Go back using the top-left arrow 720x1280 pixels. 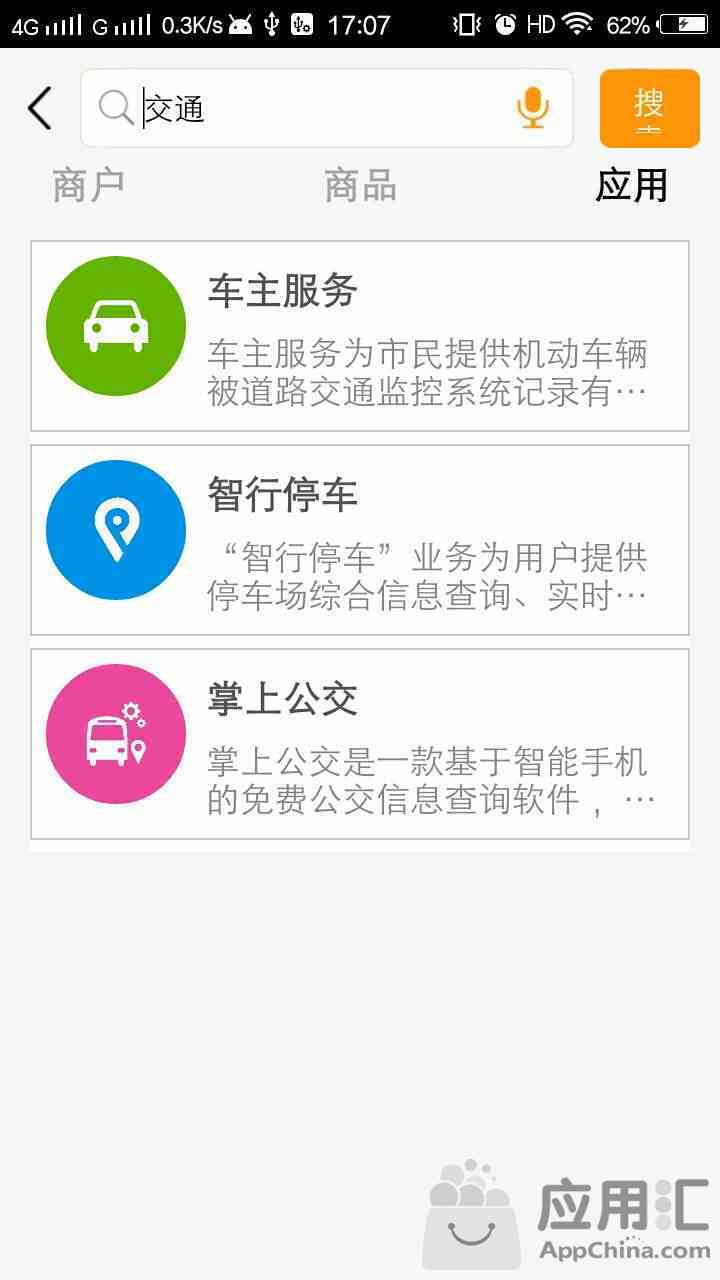point(40,108)
